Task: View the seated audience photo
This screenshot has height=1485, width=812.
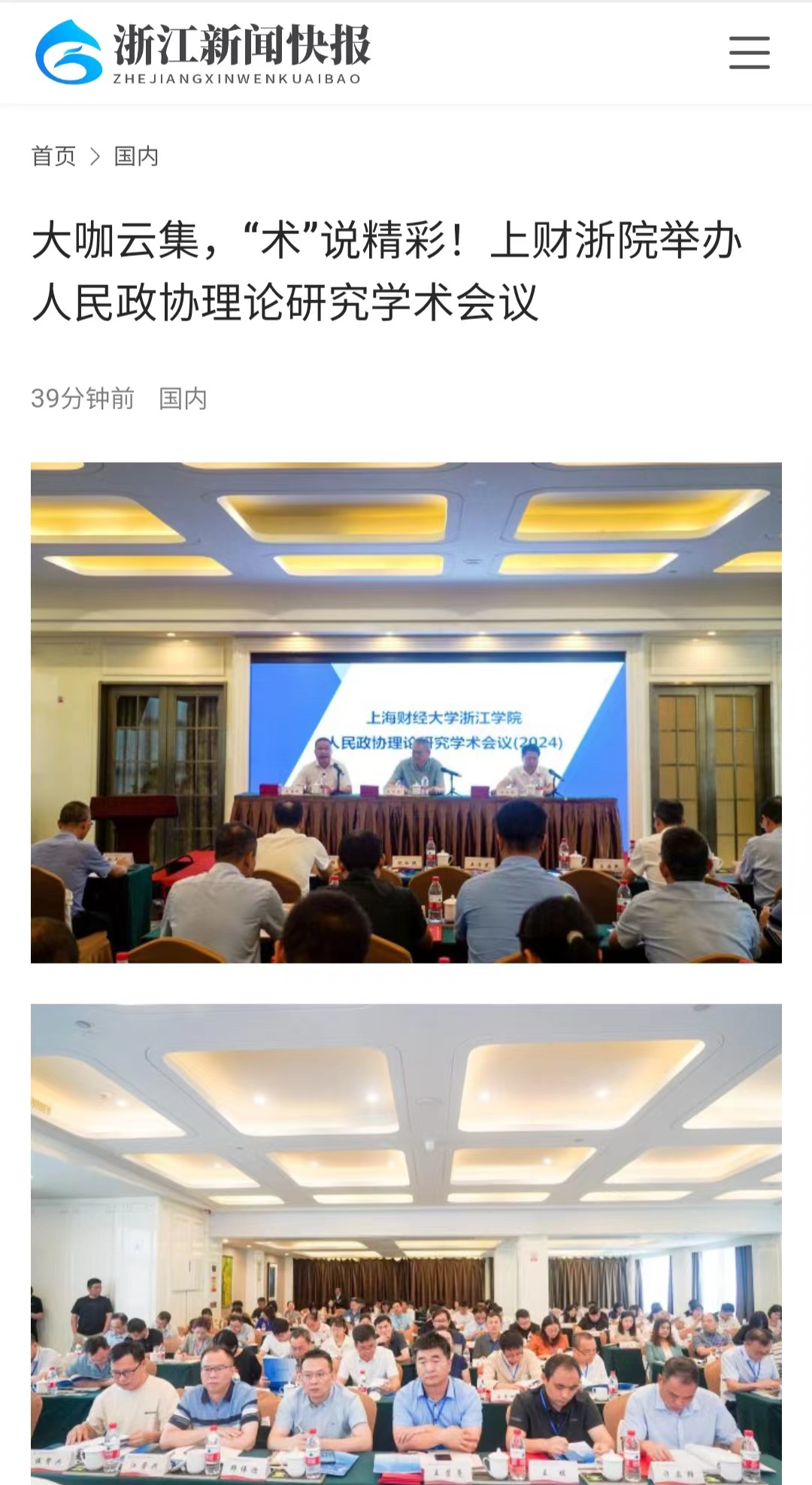Action: 406,1241
